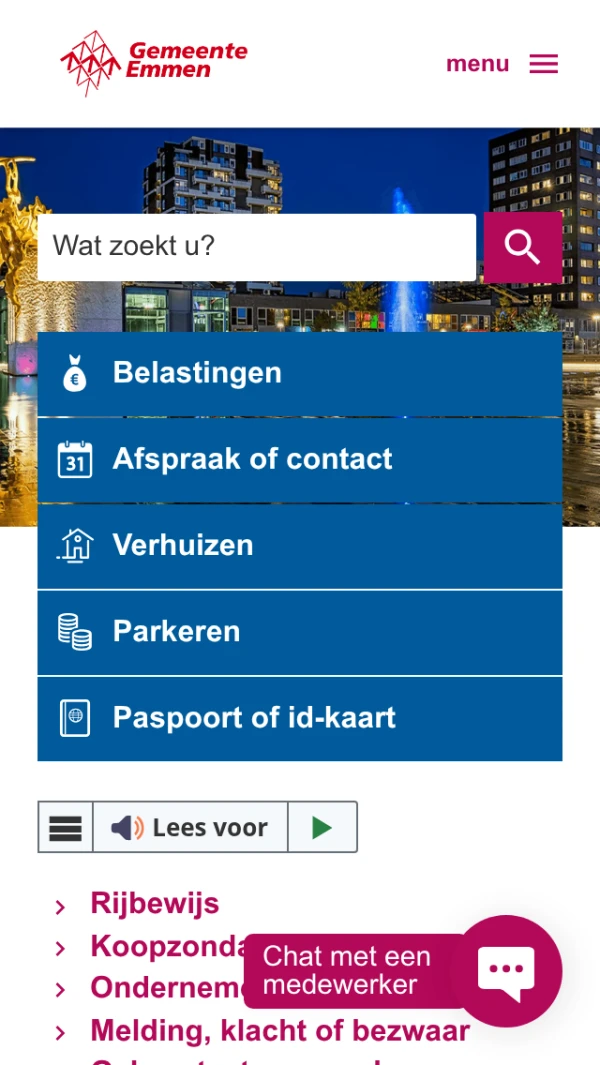Screen dimensions: 600x1065
Task: Tap the Lees voor button
Action: [x=190, y=827]
